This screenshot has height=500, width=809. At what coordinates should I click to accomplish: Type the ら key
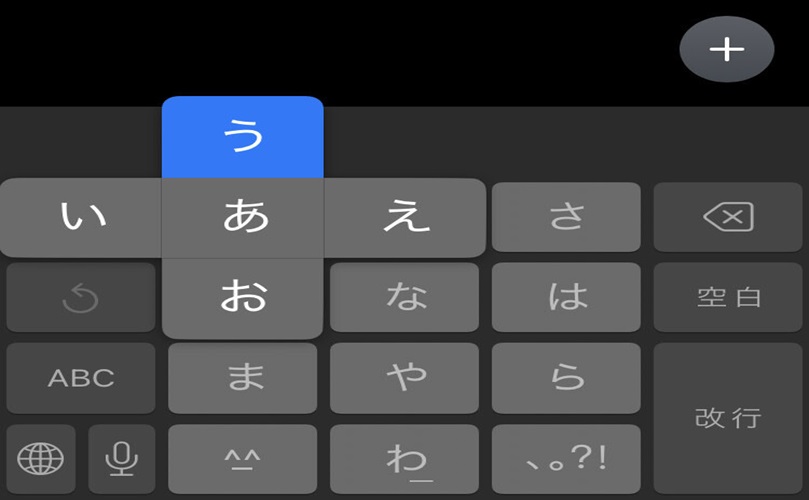pyautogui.click(x=566, y=378)
